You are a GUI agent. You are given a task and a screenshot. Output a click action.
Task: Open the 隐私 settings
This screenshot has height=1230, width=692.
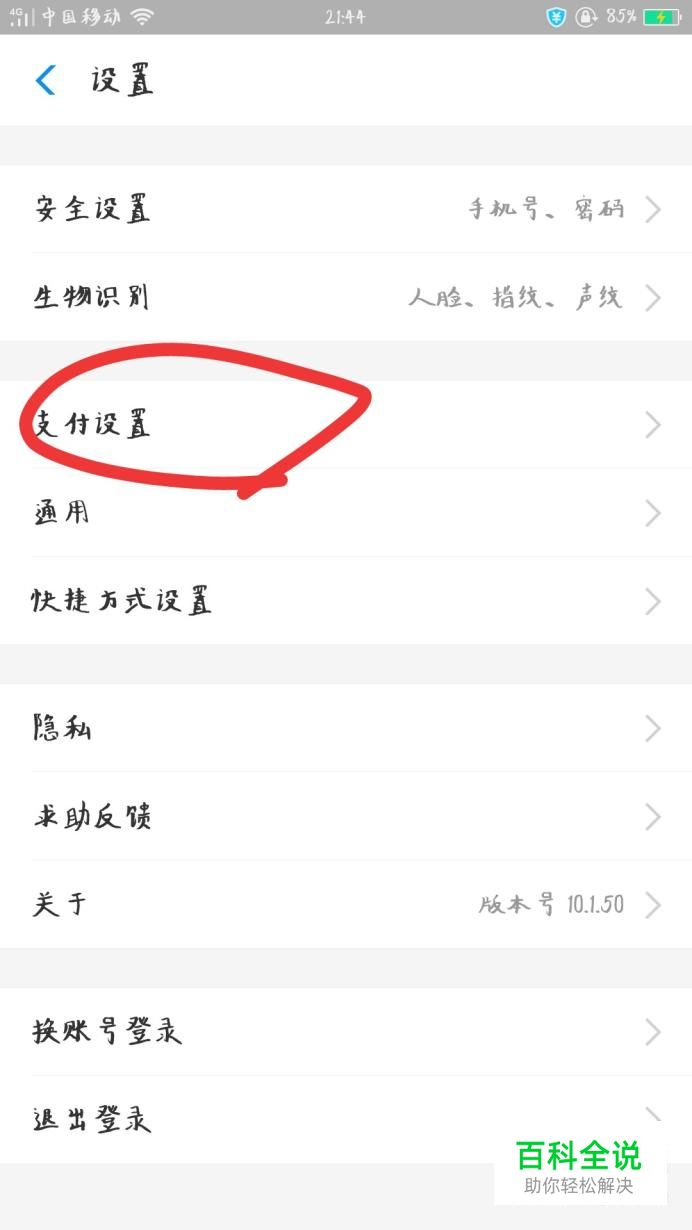pyautogui.click(x=346, y=729)
